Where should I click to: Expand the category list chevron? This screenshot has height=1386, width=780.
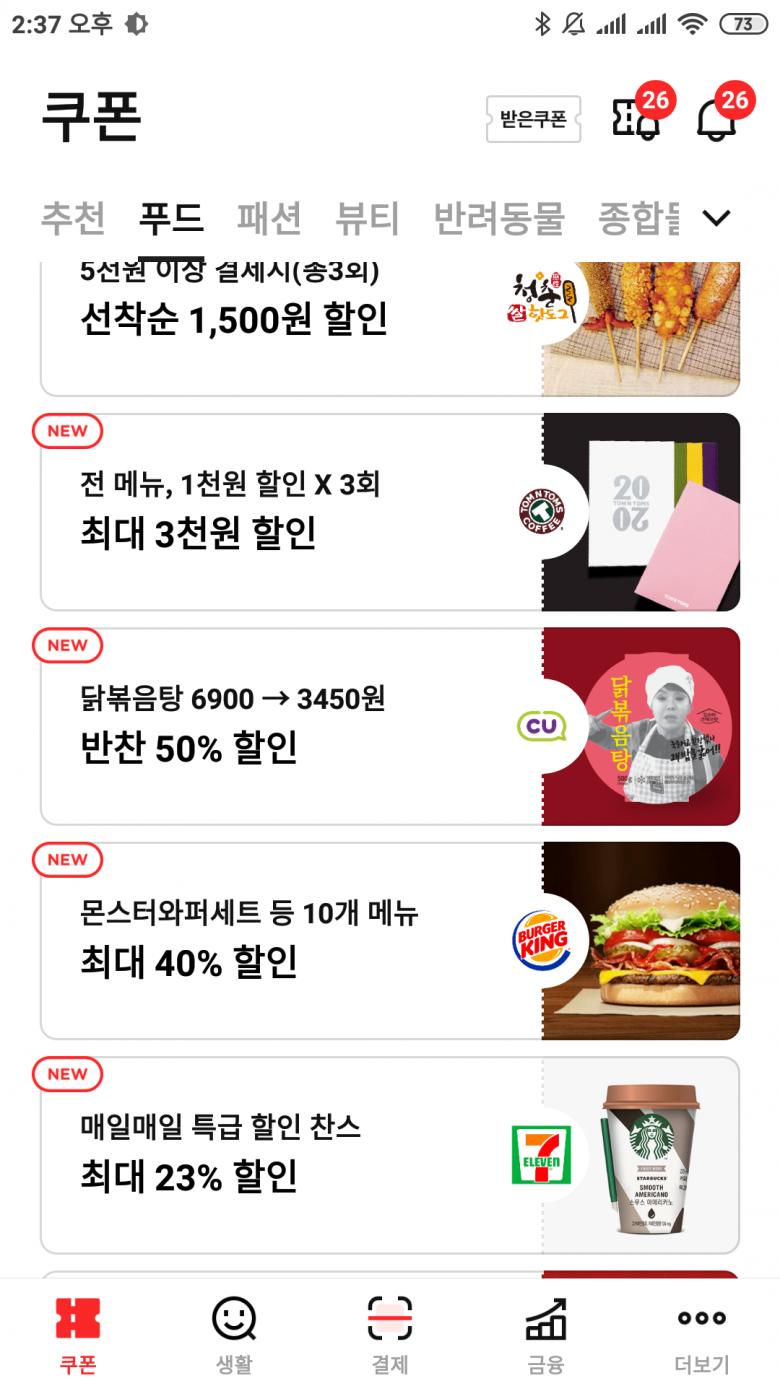point(717,218)
